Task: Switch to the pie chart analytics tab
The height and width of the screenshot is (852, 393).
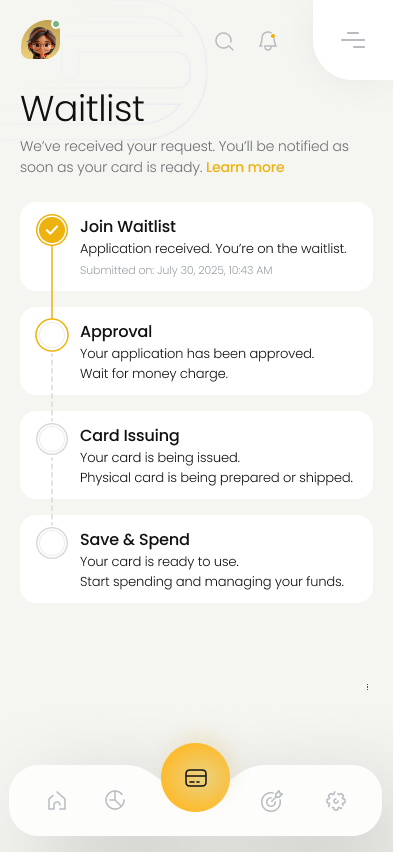Action: tap(115, 800)
